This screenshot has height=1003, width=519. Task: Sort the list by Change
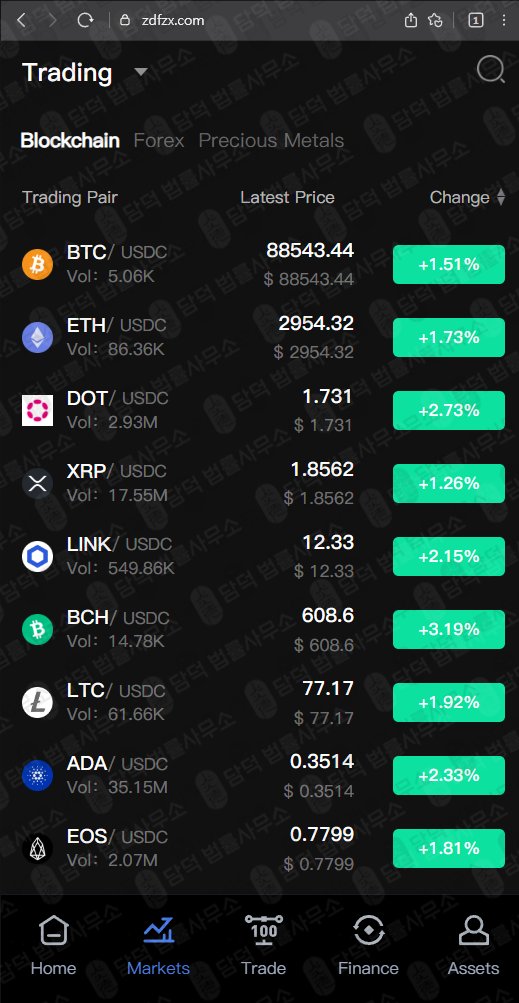467,198
